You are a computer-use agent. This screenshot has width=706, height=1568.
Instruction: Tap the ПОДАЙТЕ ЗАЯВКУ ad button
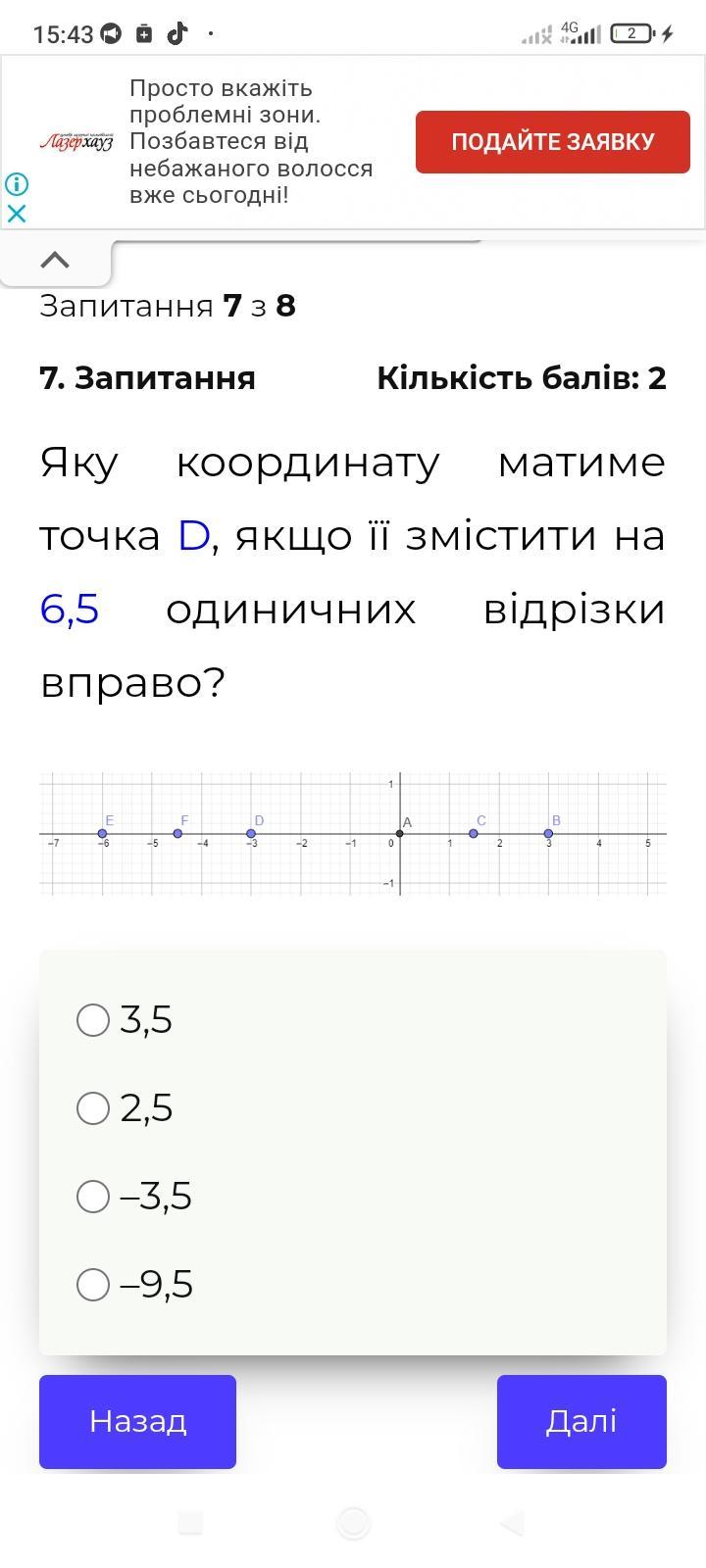point(553,142)
